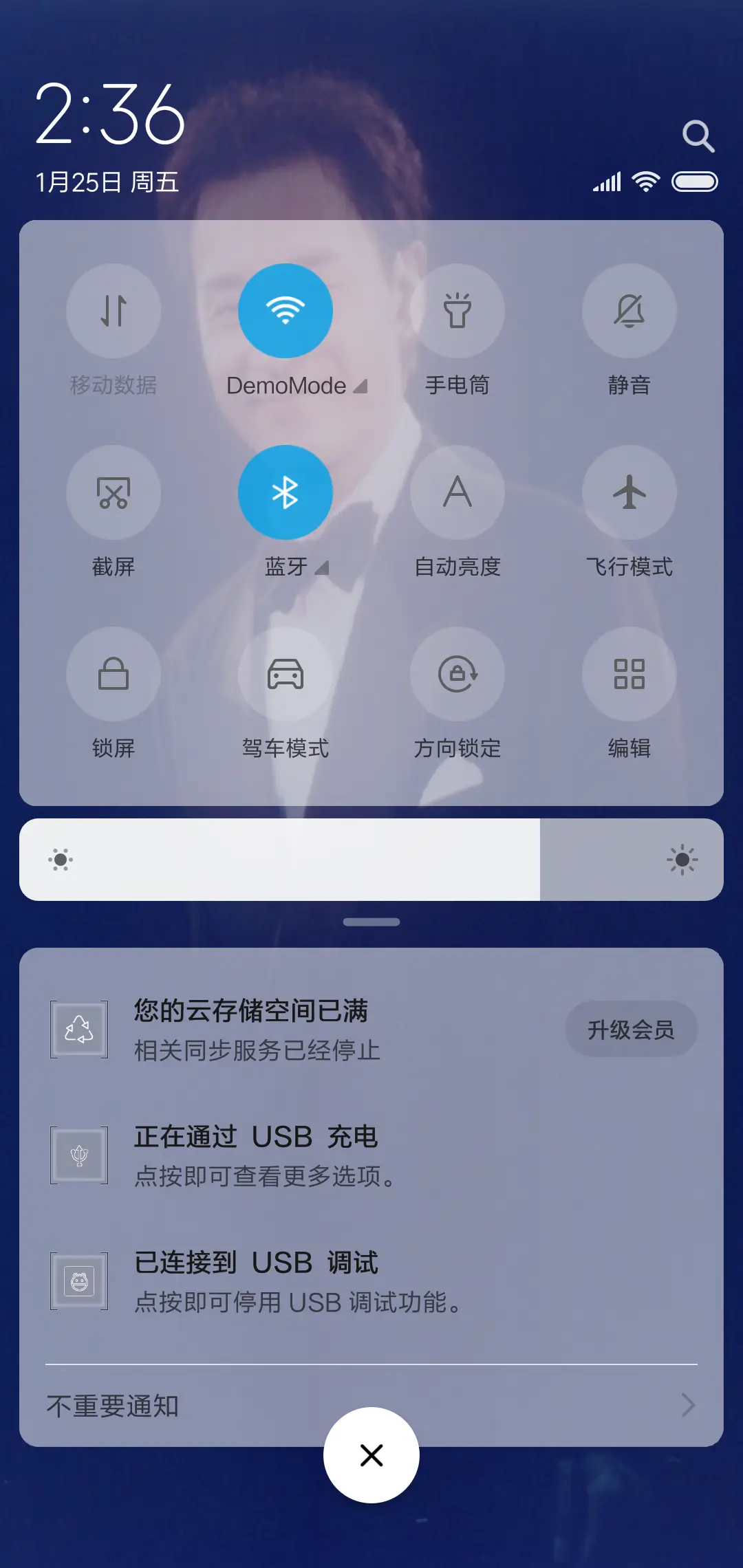Tap the cloud storage notification icon
743x1568 pixels.
click(x=78, y=1028)
